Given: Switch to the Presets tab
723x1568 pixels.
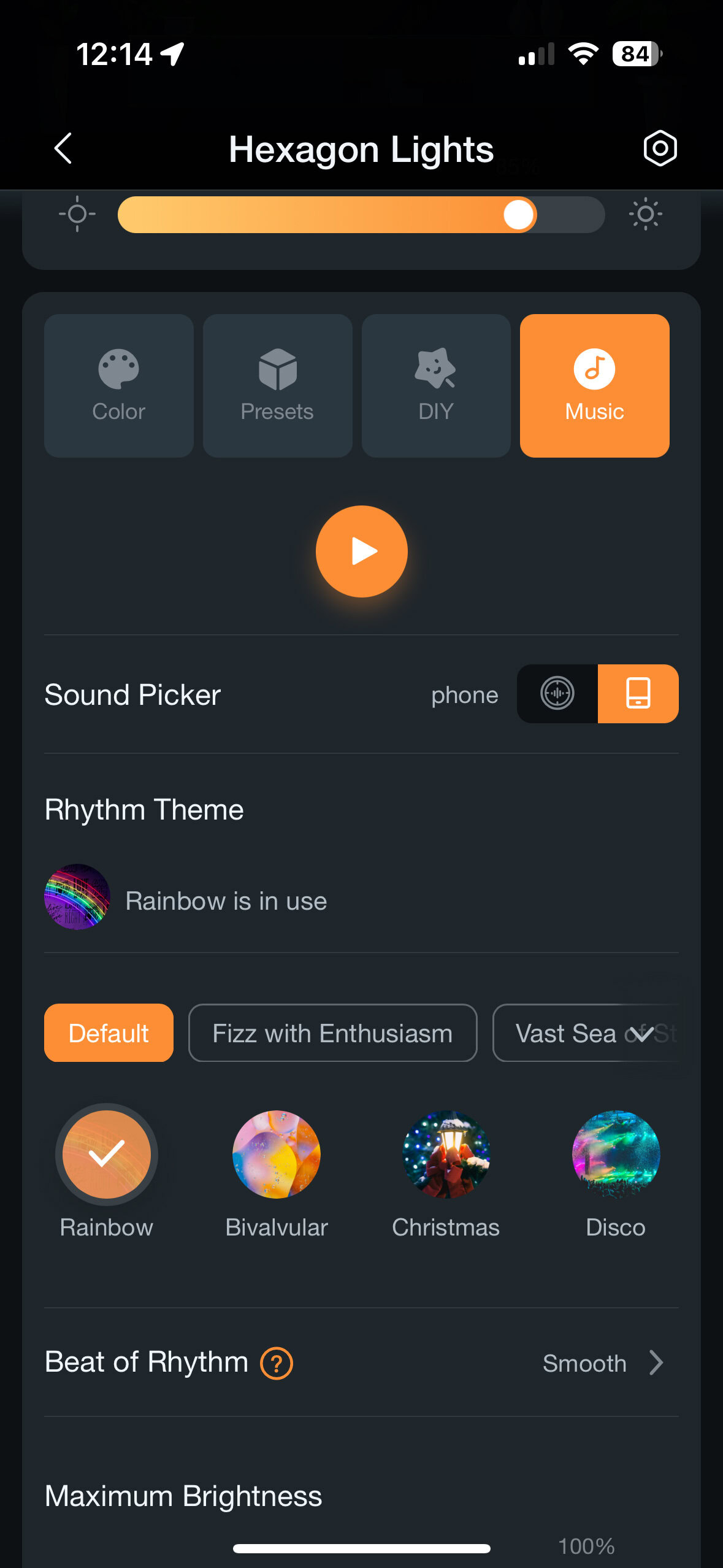Looking at the screenshot, I should pyautogui.click(x=277, y=386).
